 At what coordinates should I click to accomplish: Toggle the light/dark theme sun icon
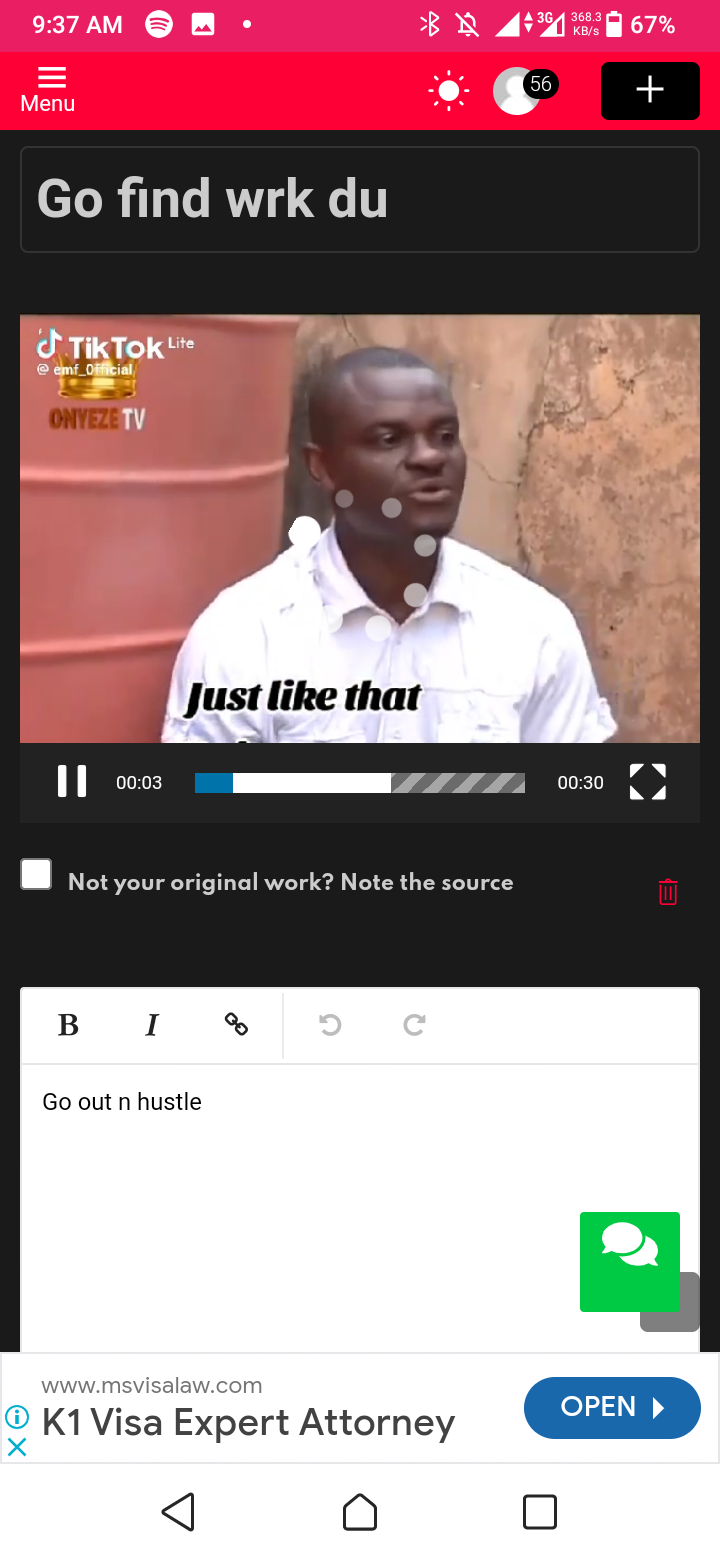point(448,91)
